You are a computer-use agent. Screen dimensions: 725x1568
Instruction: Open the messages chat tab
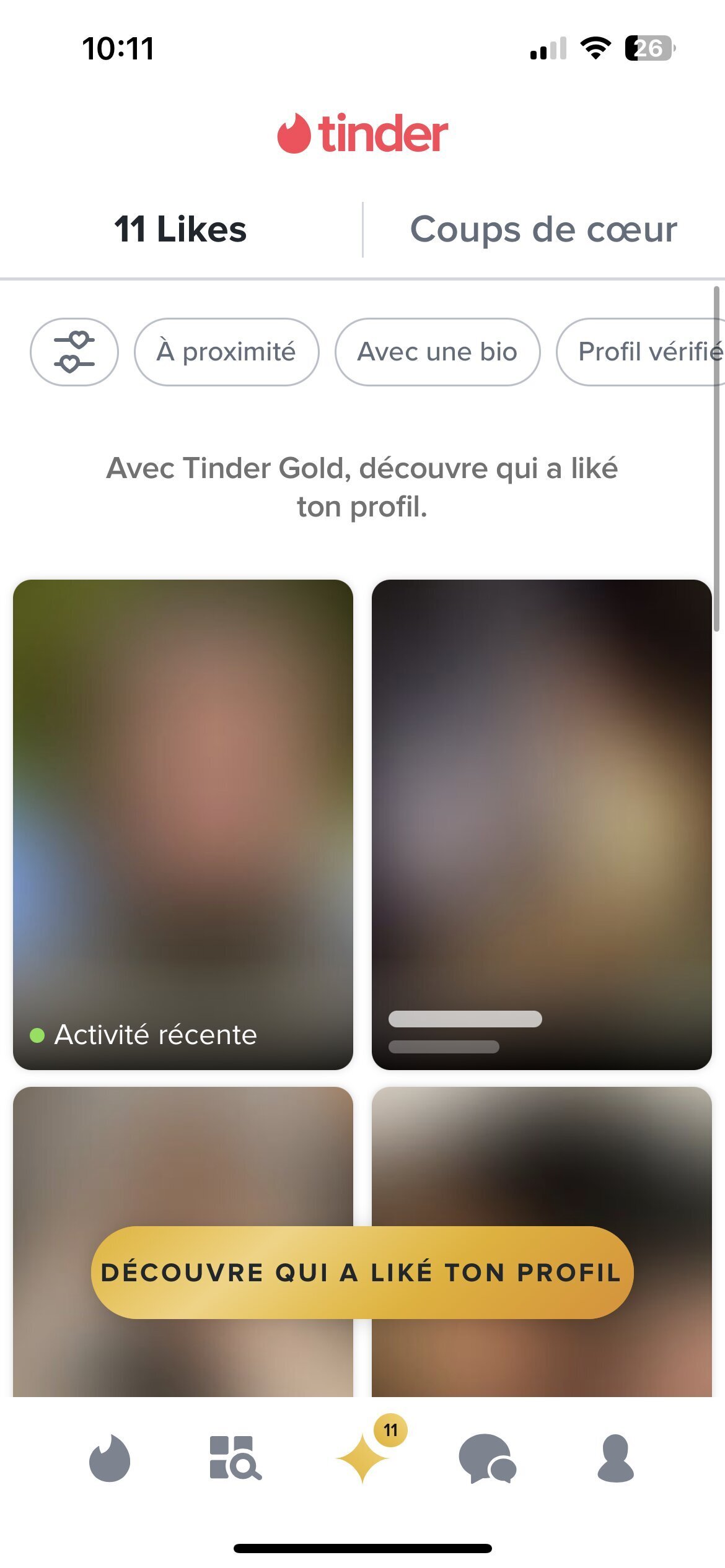487,1458
